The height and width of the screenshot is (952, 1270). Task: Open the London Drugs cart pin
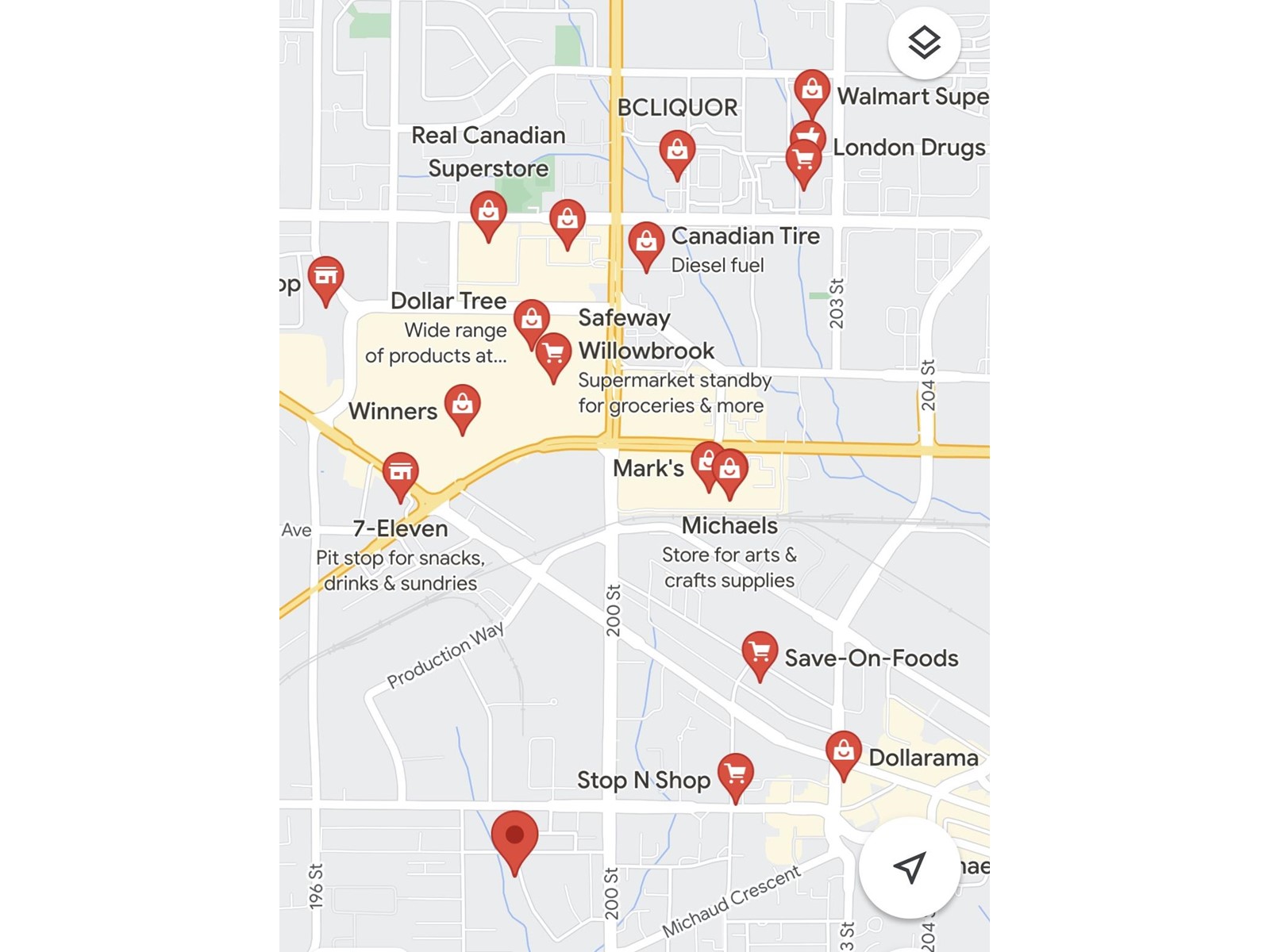coord(803,161)
